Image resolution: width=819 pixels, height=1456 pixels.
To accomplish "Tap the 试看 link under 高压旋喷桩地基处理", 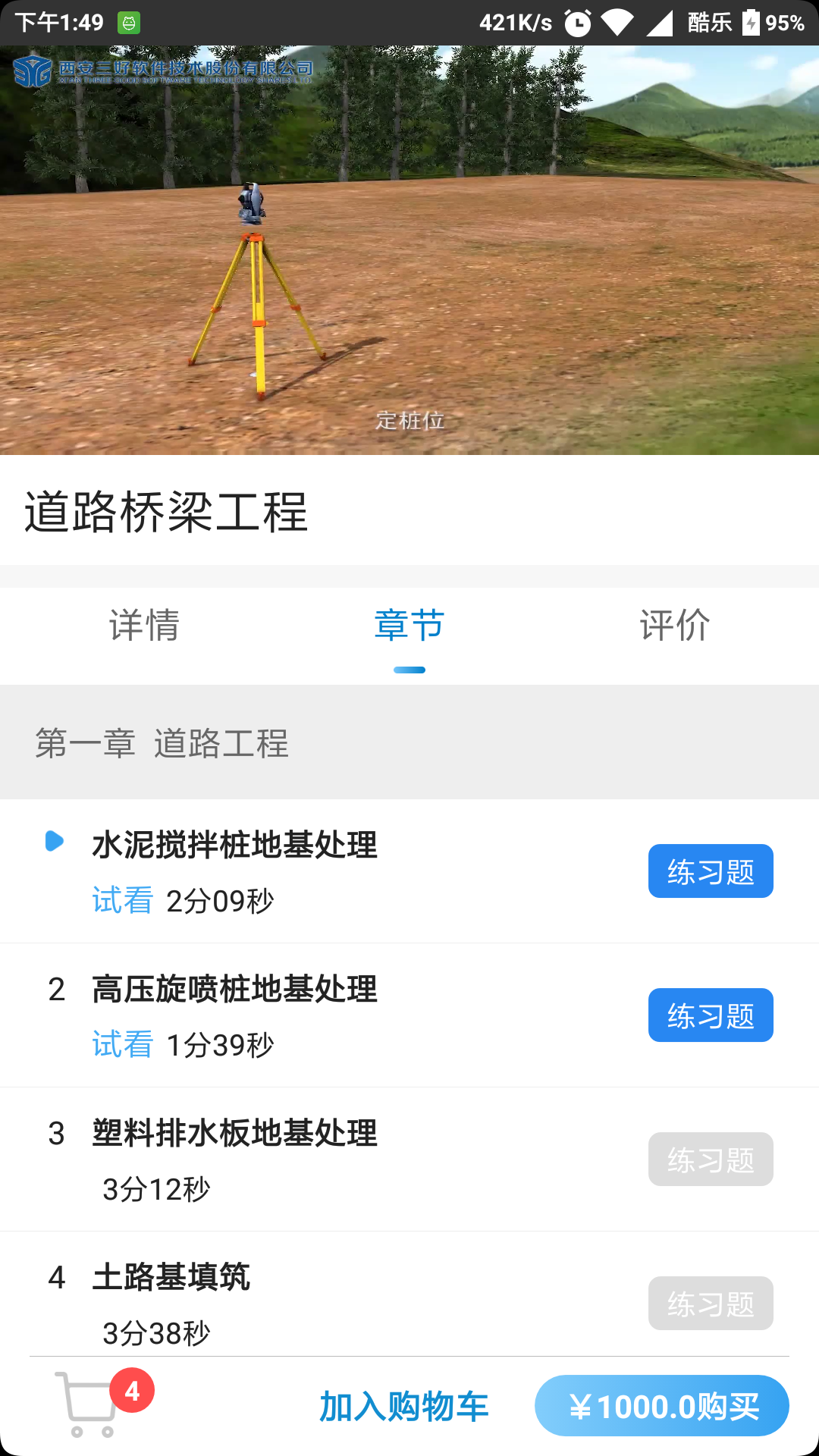I will coord(122,1043).
